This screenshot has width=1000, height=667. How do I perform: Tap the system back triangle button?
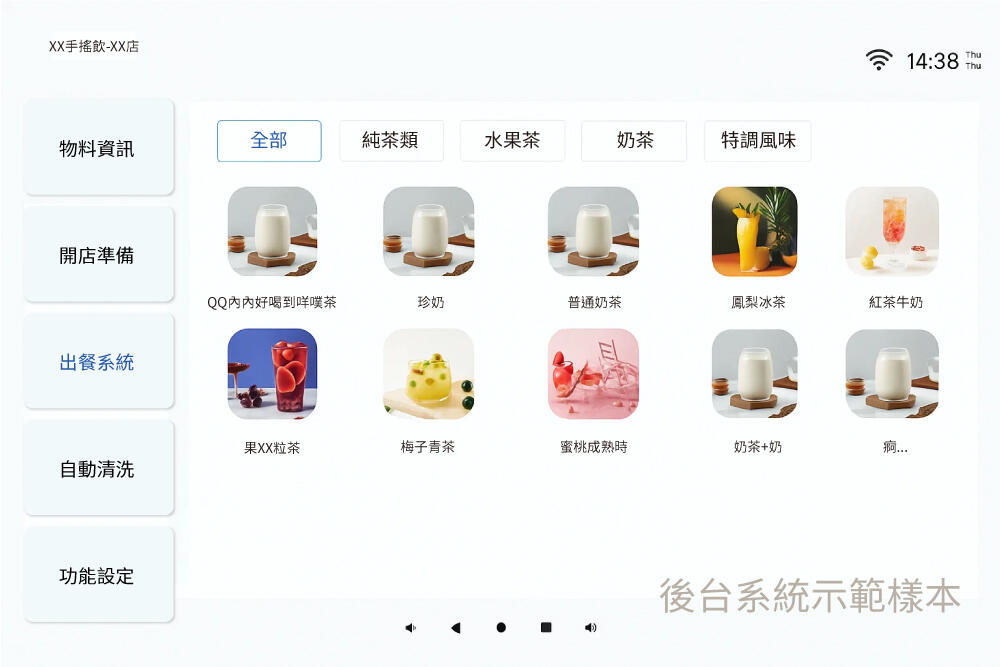[x=456, y=628]
